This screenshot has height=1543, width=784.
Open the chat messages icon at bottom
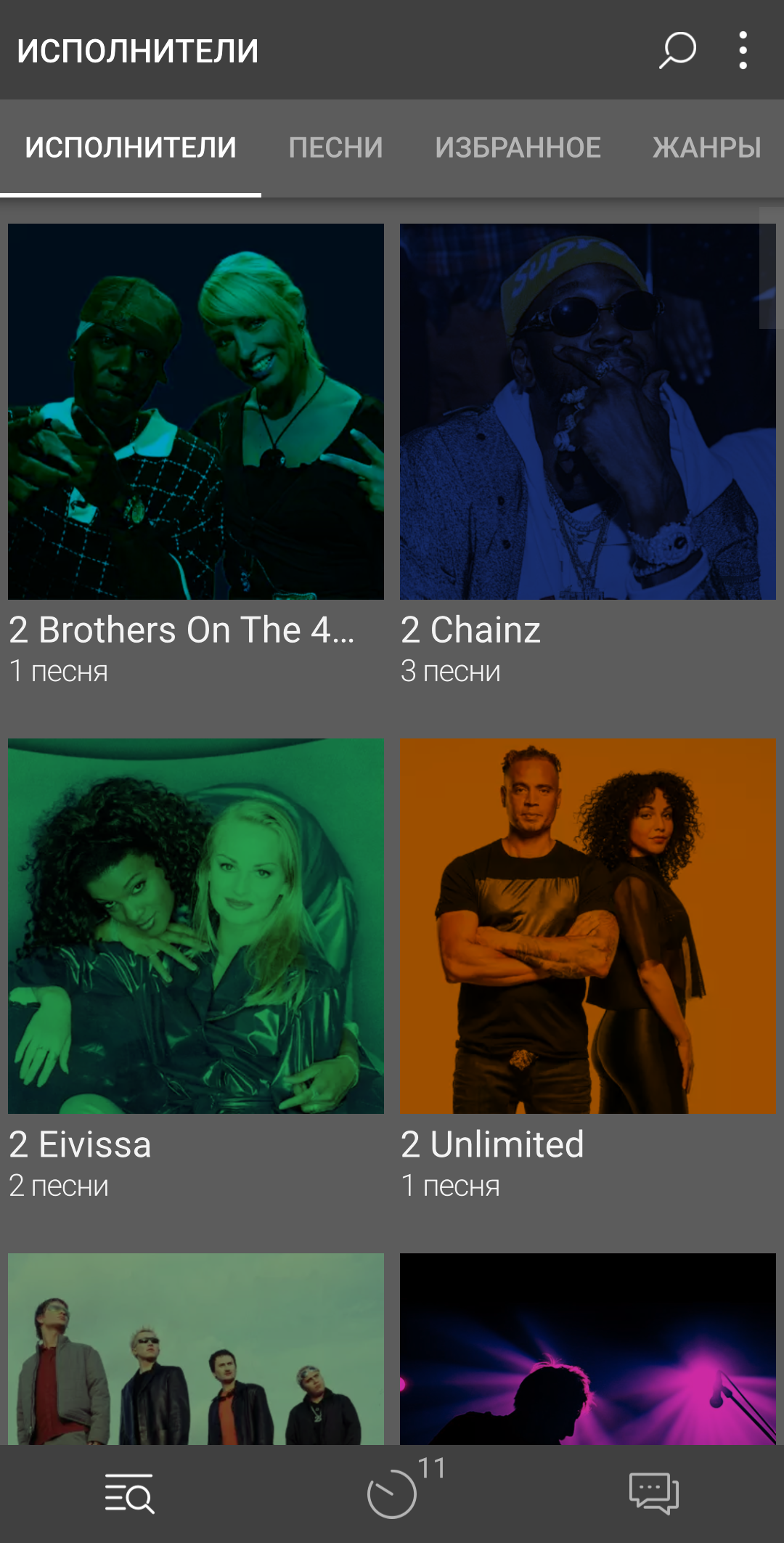pyautogui.click(x=653, y=1494)
